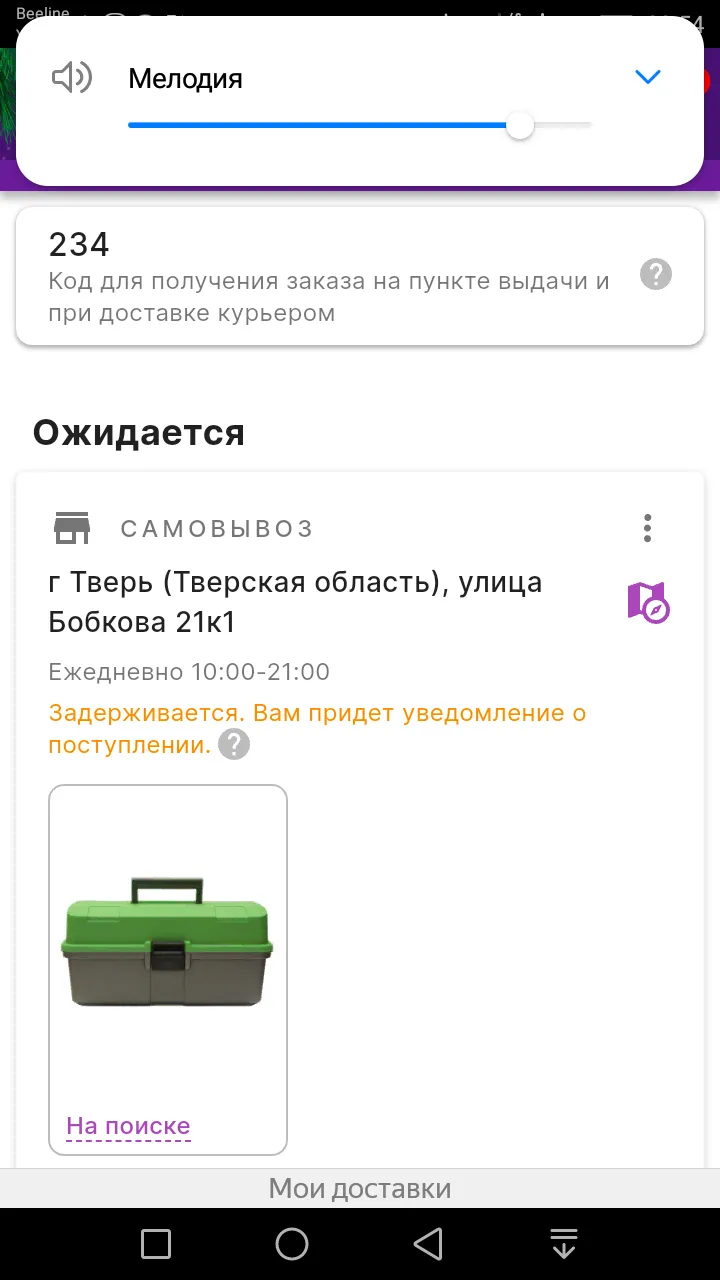Expand the volume panel chevron
This screenshot has width=720, height=1280.
click(648, 77)
